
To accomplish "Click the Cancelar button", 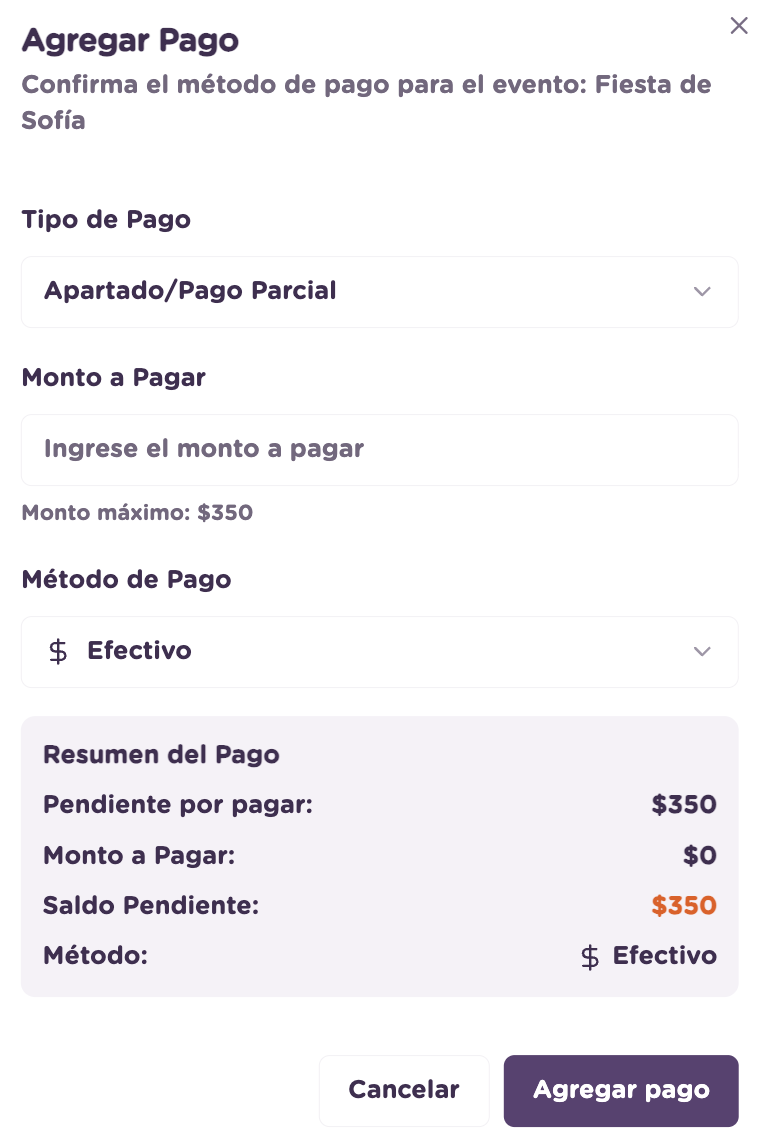I will point(404,1090).
